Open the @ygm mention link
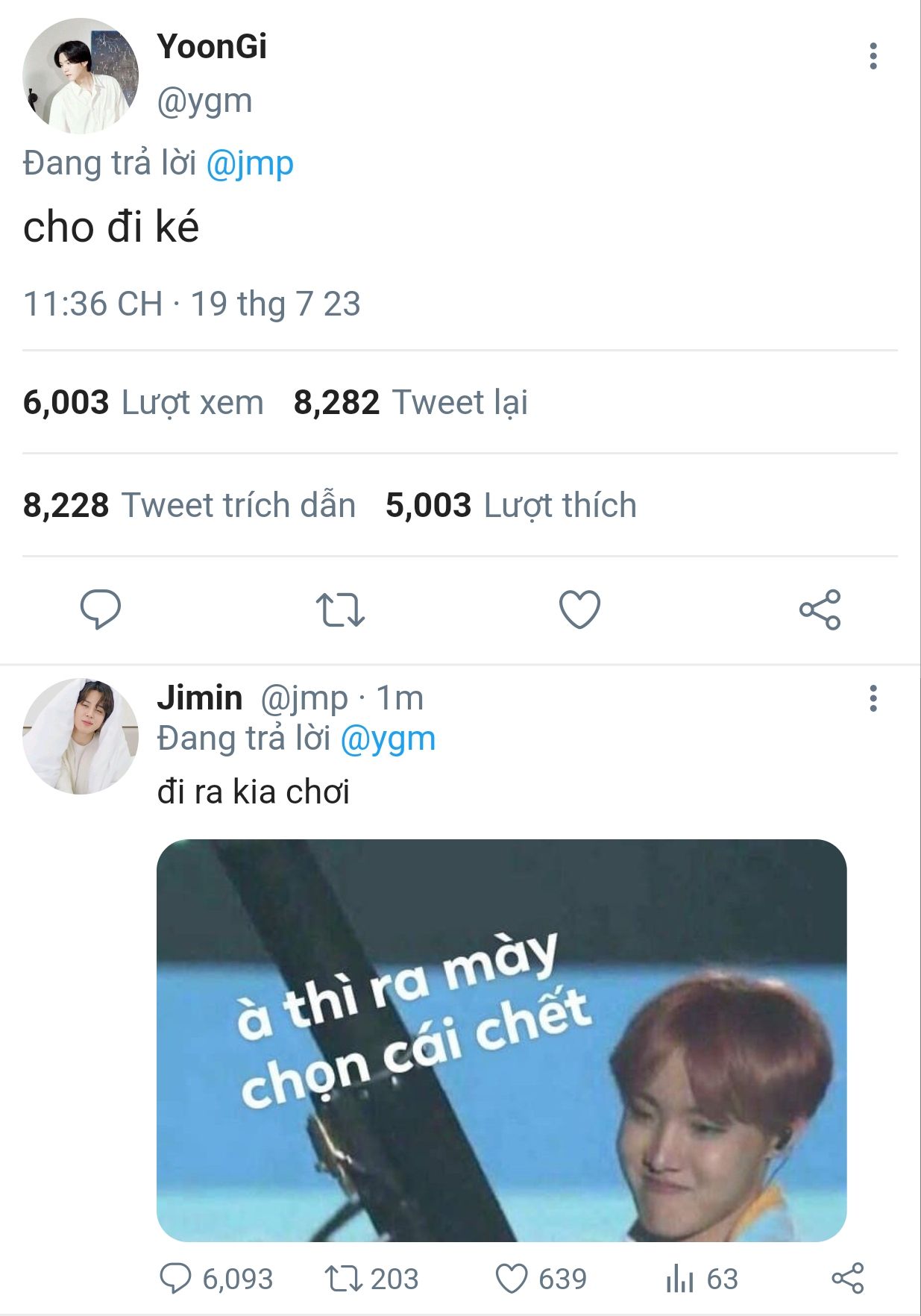The height and width of the screenshot is (1316, 921). coord(388,739)
